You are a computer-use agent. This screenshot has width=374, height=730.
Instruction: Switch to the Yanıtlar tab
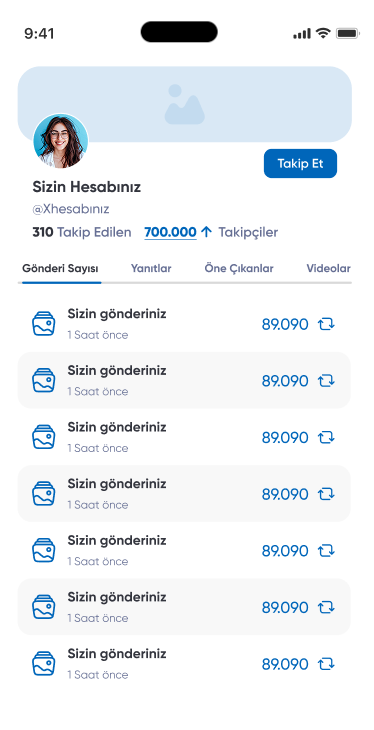tap(151, 269)
